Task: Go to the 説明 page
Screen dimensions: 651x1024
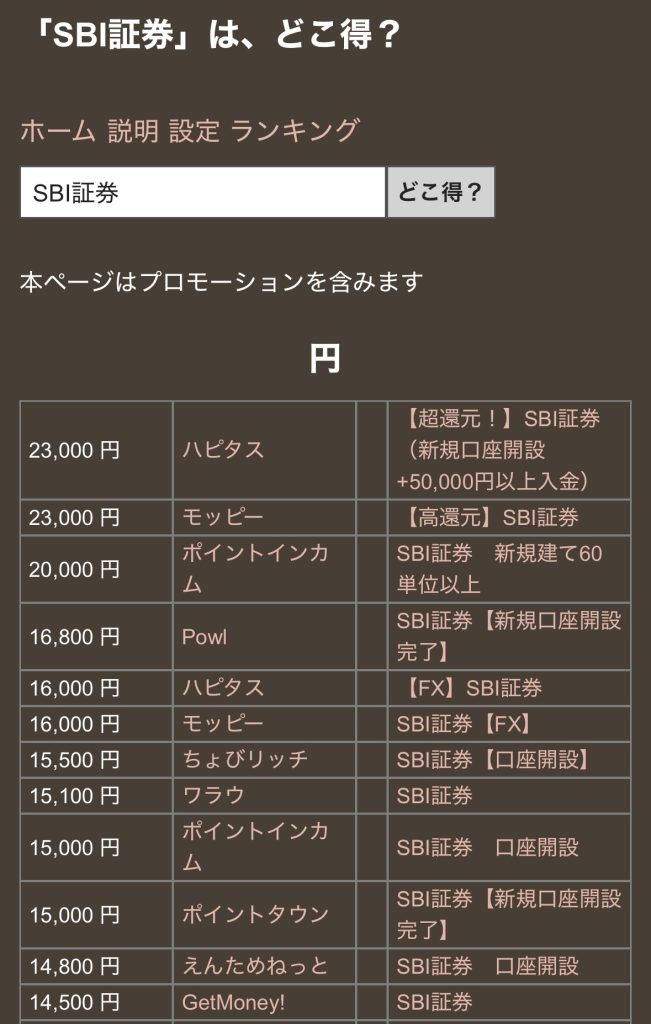Action: point(133,131)
